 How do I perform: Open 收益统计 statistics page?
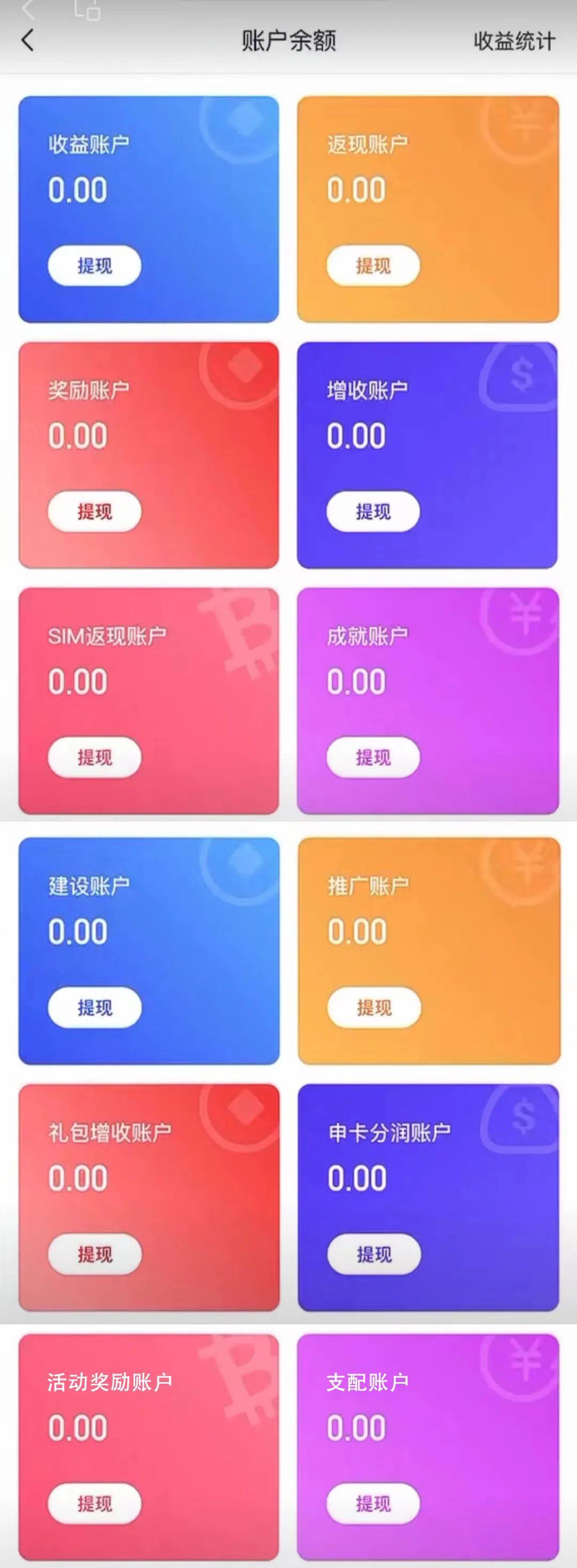(x=513, y=41)
